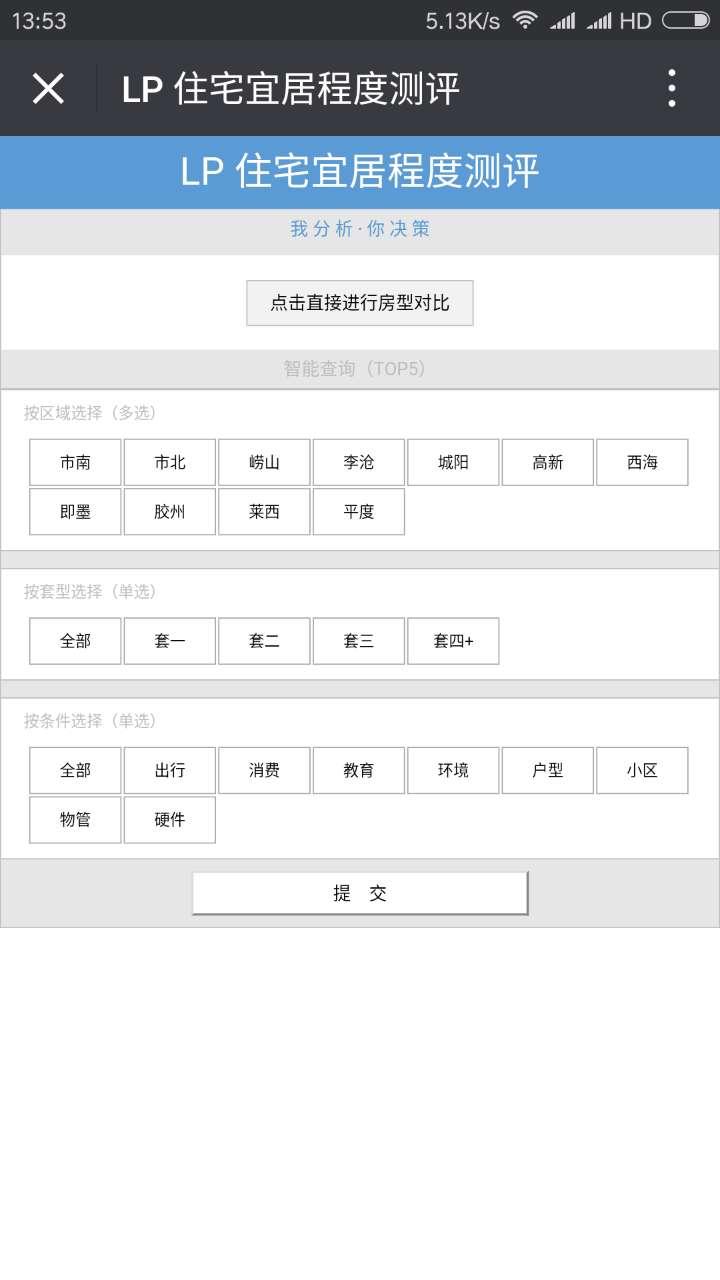Select the 高新 district chip
This screenshot has height=1280, width=720.
(548, 462)
